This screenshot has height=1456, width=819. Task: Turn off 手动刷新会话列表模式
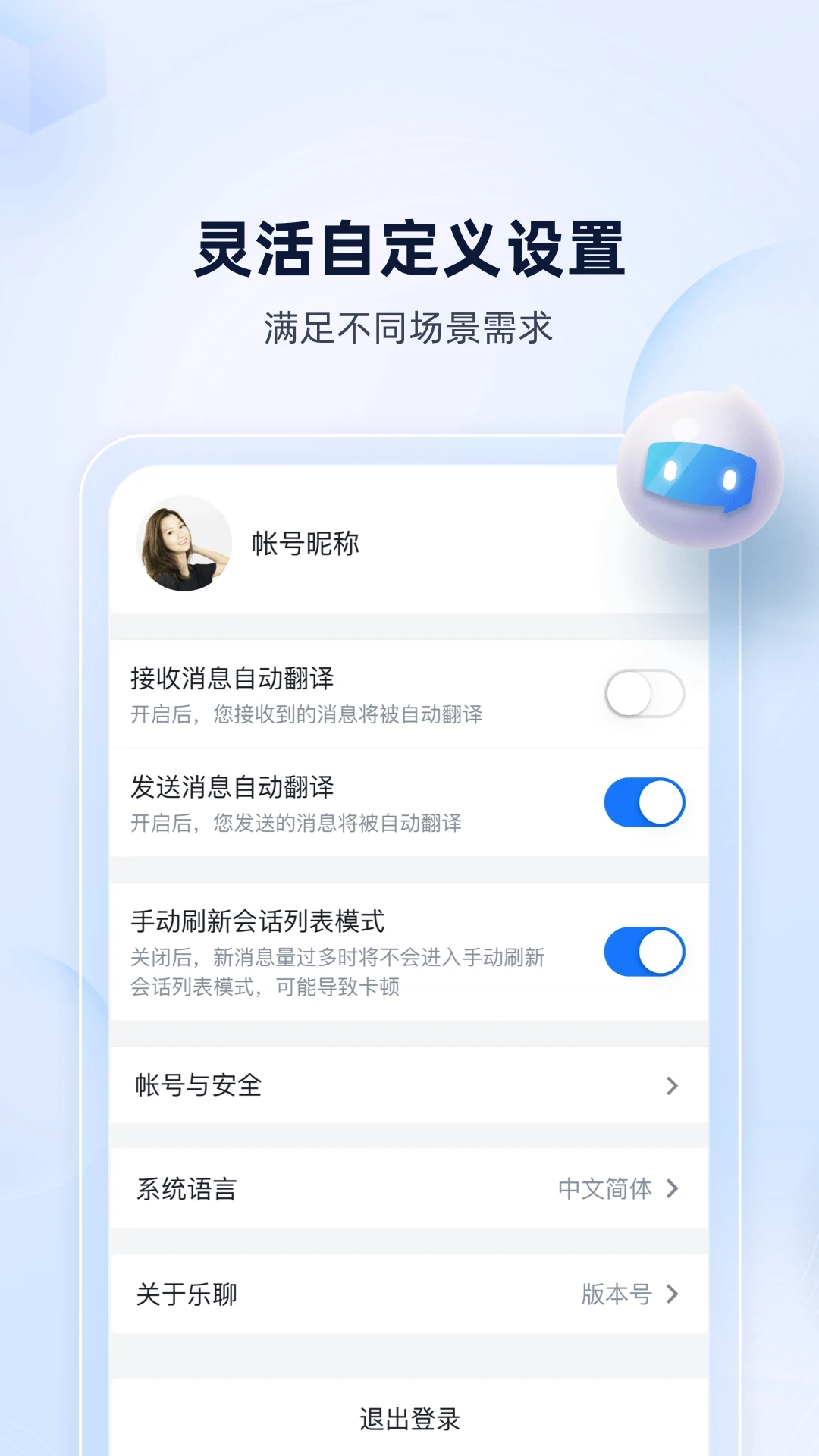644,950
